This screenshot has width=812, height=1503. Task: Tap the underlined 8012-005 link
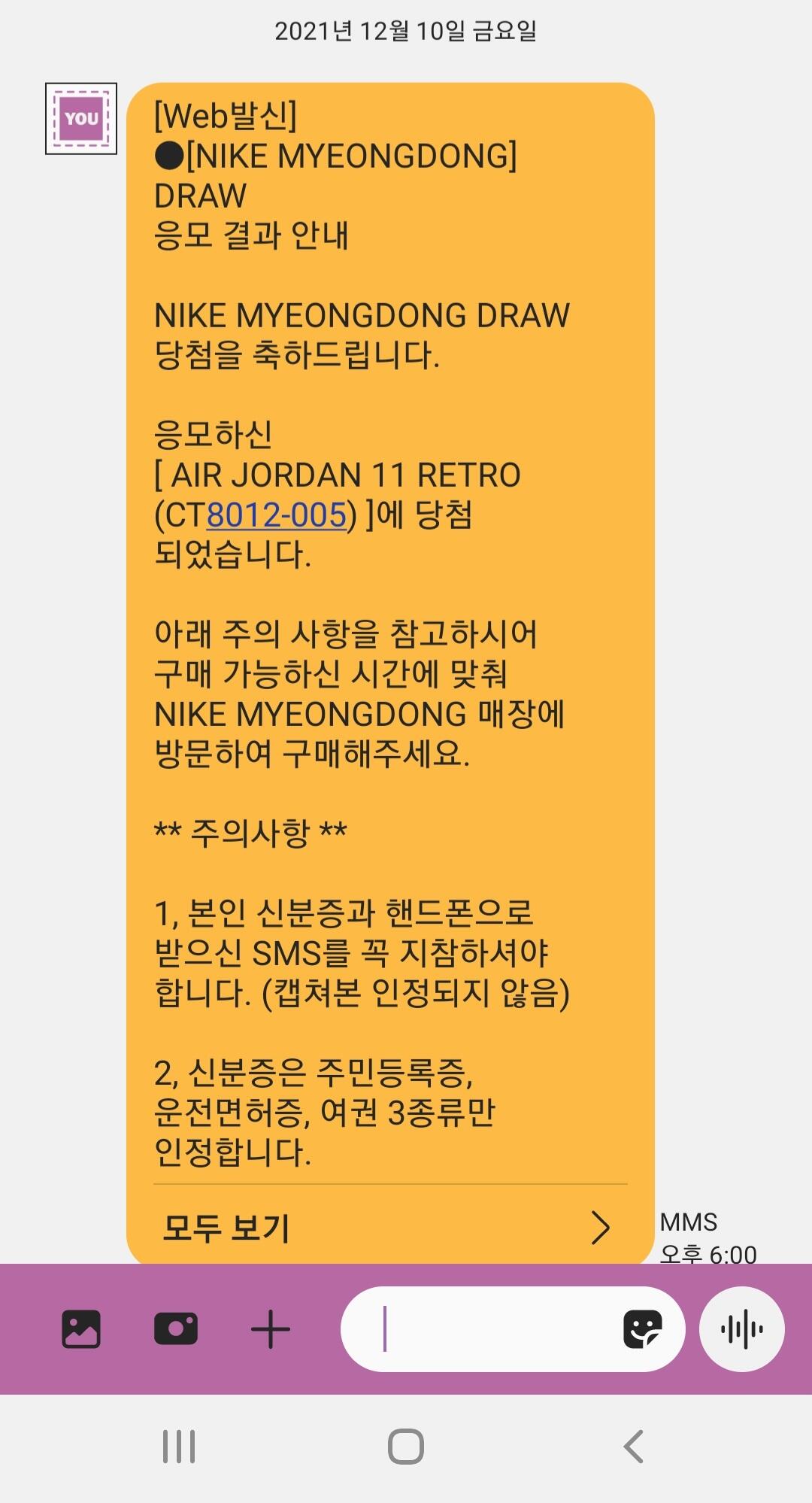coord(276,515)
